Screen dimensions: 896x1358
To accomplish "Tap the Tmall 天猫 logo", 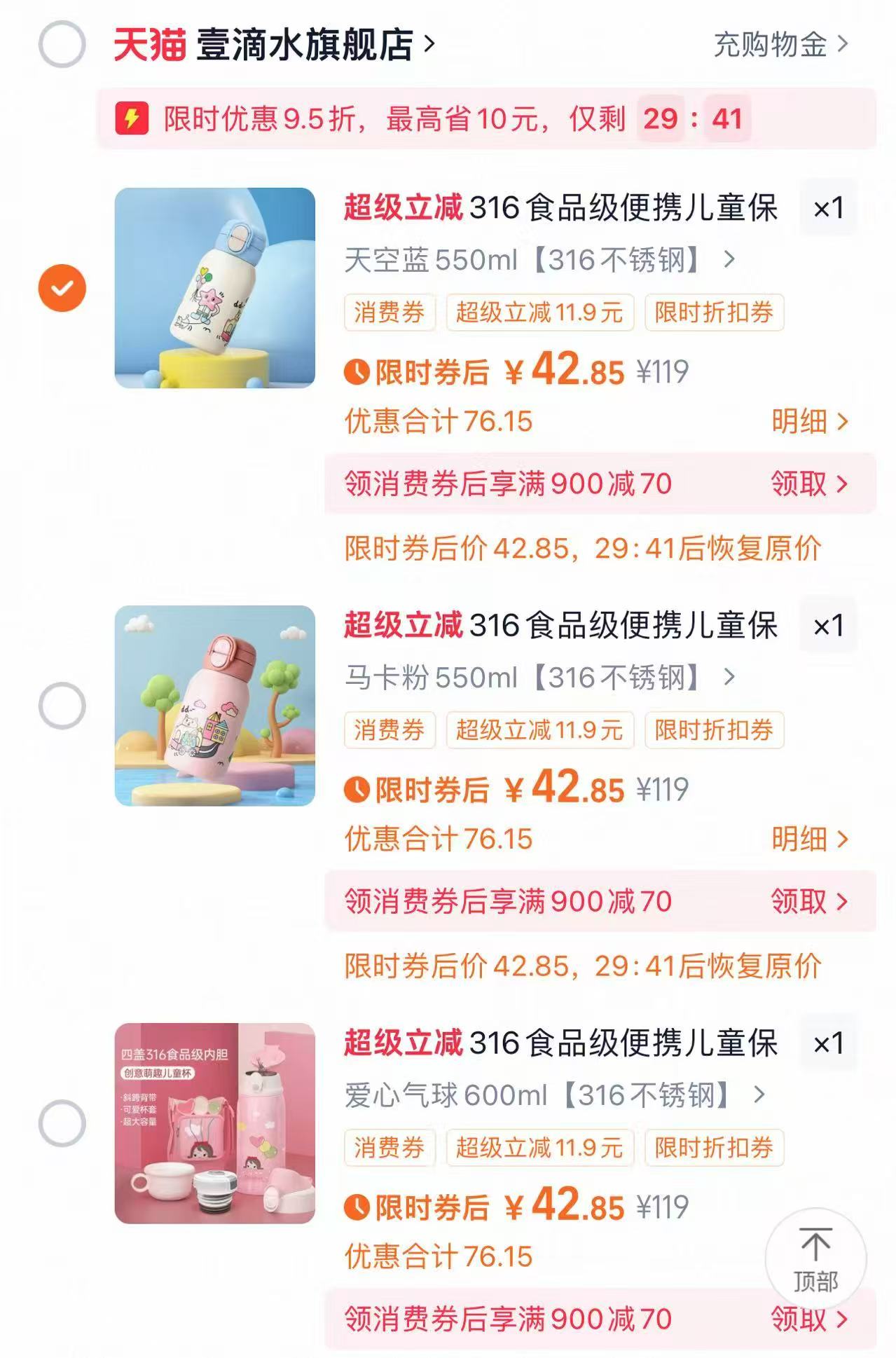I will (x=151, y=42).
